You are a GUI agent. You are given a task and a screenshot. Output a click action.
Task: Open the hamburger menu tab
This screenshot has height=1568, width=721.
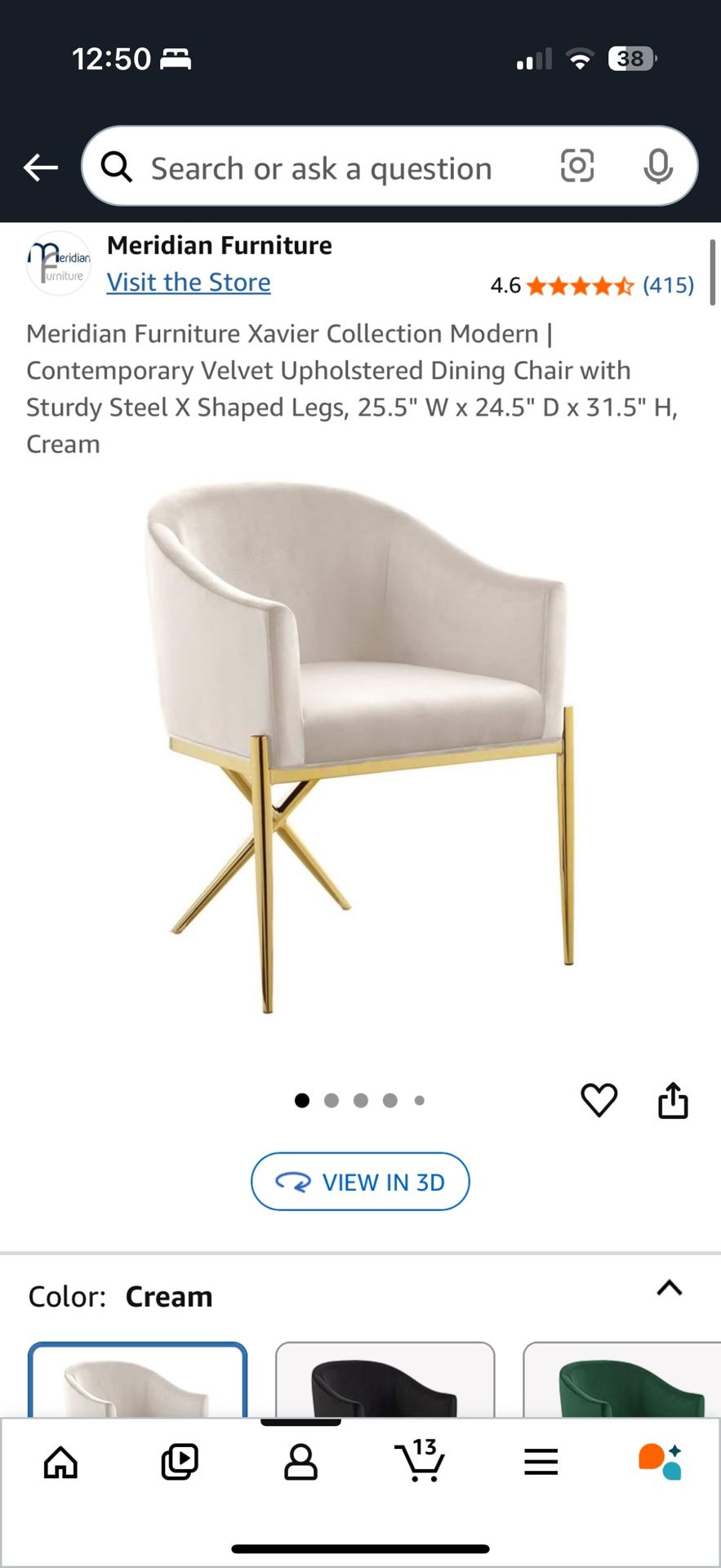coord(541,1463)
